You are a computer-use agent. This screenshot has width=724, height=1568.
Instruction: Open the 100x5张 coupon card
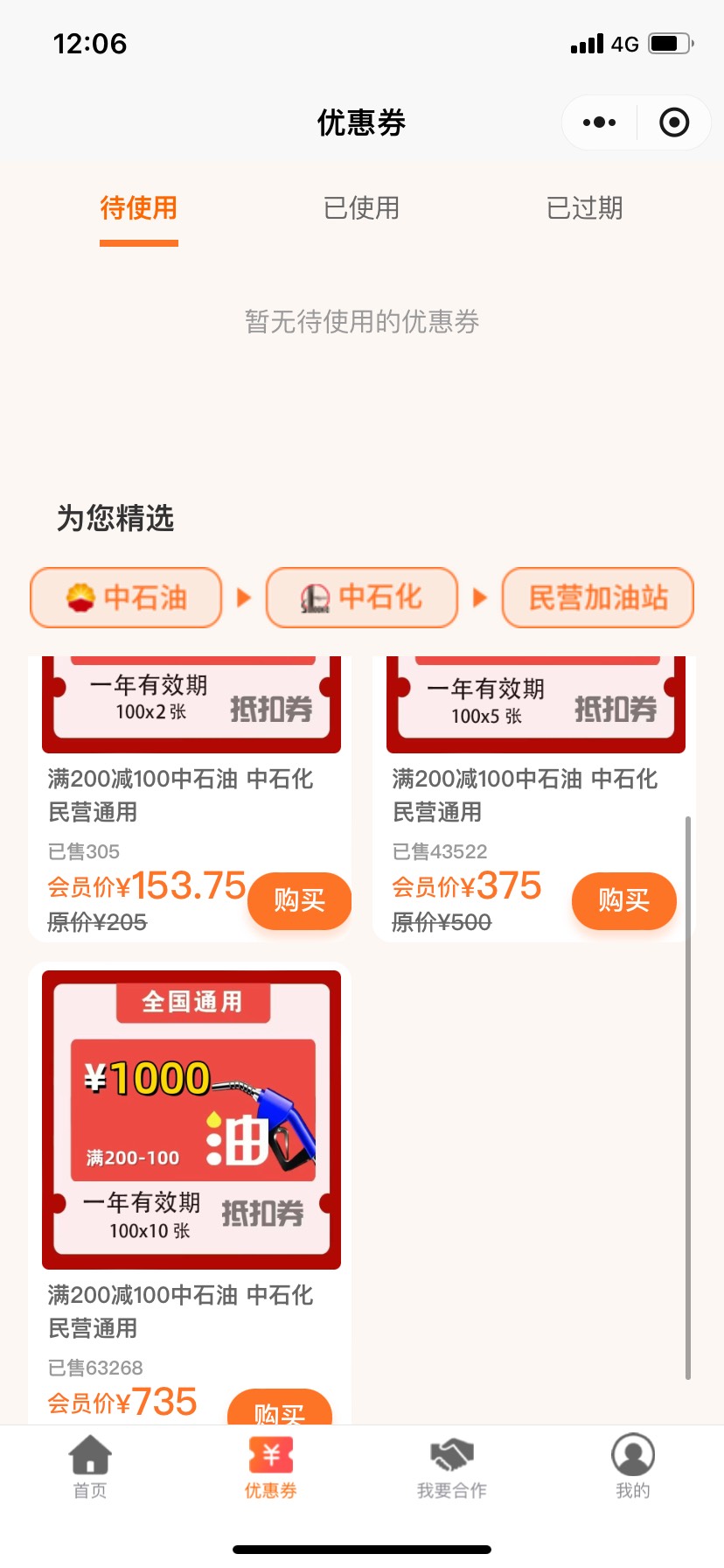(535, 704)
